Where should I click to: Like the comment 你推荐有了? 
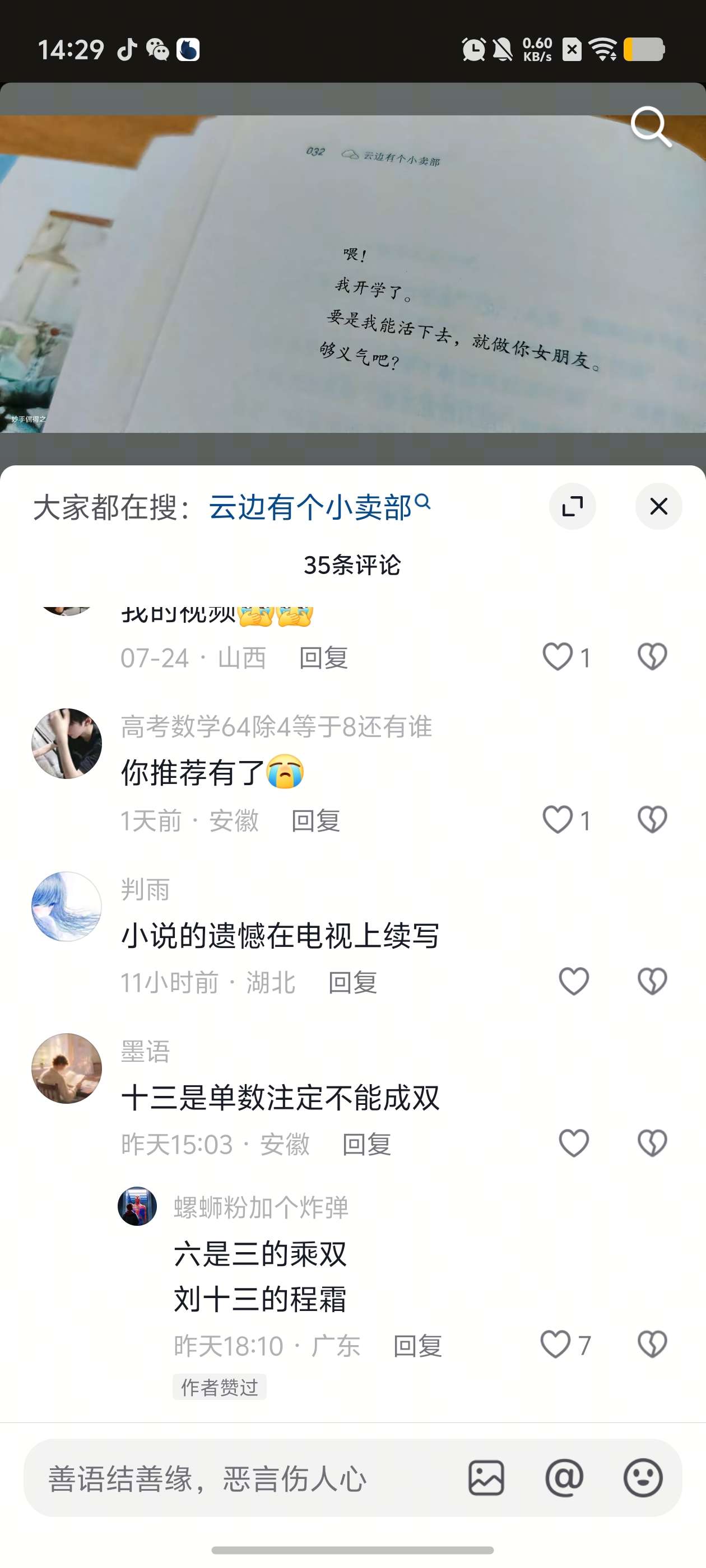pos(558,820)
